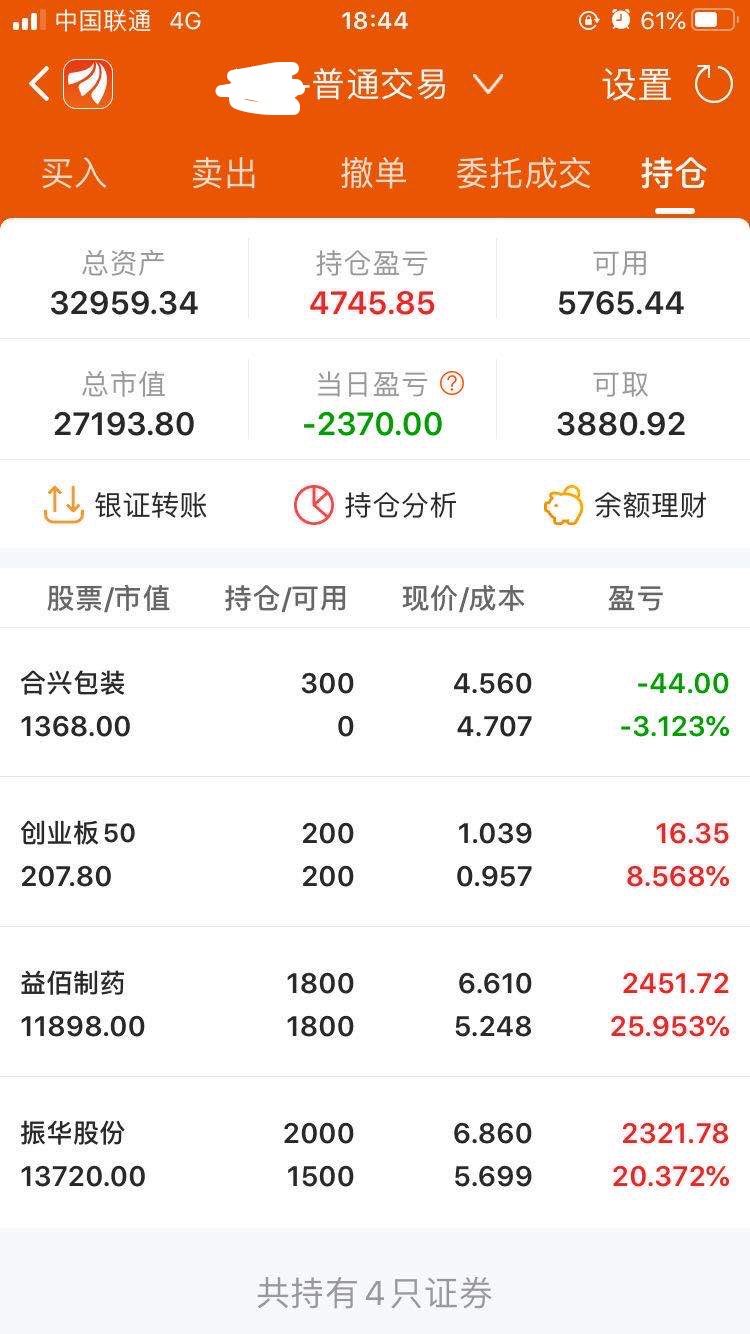This screenshot has width=750, height=1334.
Task: Tap the 共持有4只证券 summary text
Action: pyautogui.click(x=375, y=1294)
